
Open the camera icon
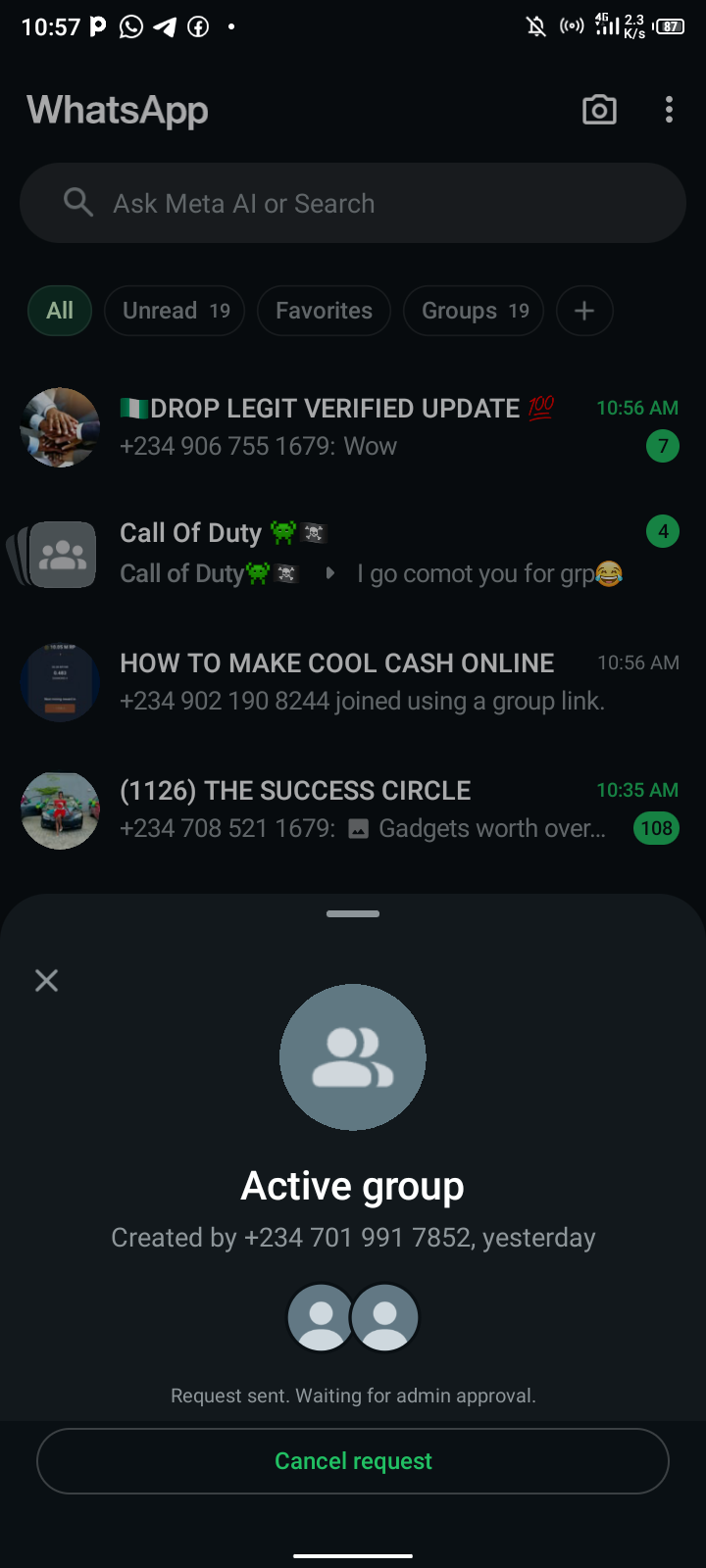[599, 110]
